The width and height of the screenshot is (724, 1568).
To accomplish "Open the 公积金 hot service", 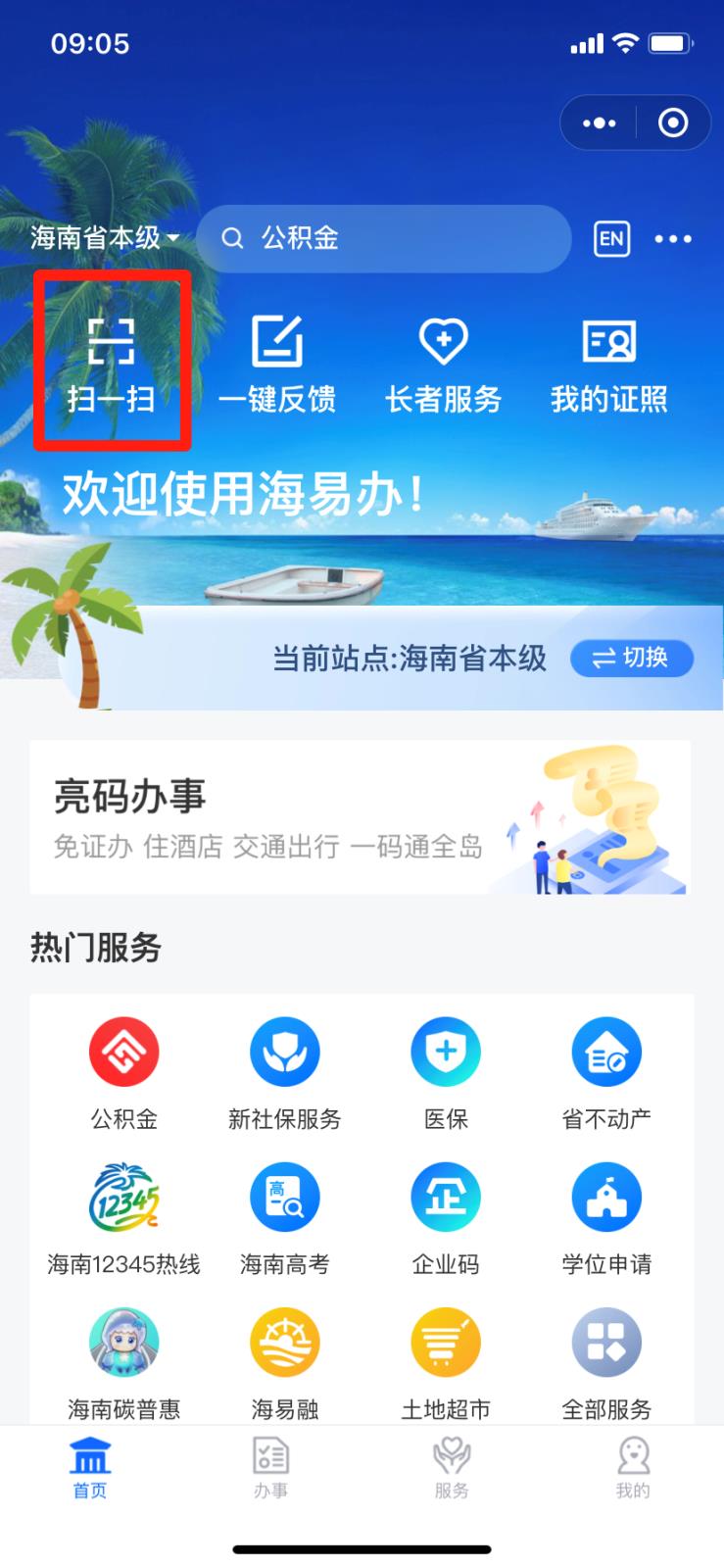I will [123, 1070].
